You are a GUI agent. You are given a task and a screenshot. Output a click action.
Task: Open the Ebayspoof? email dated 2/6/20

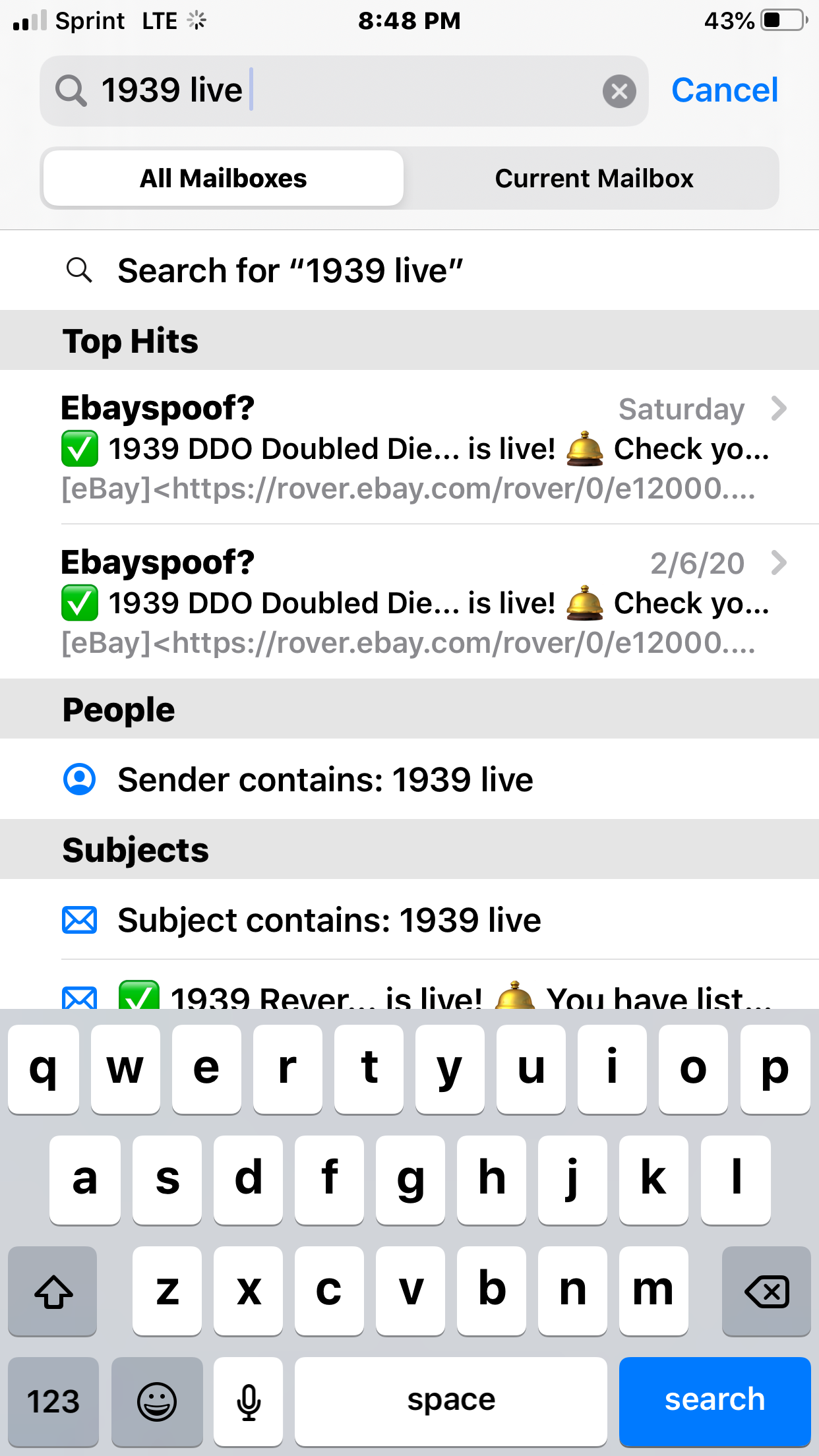[x=409, y=601]
